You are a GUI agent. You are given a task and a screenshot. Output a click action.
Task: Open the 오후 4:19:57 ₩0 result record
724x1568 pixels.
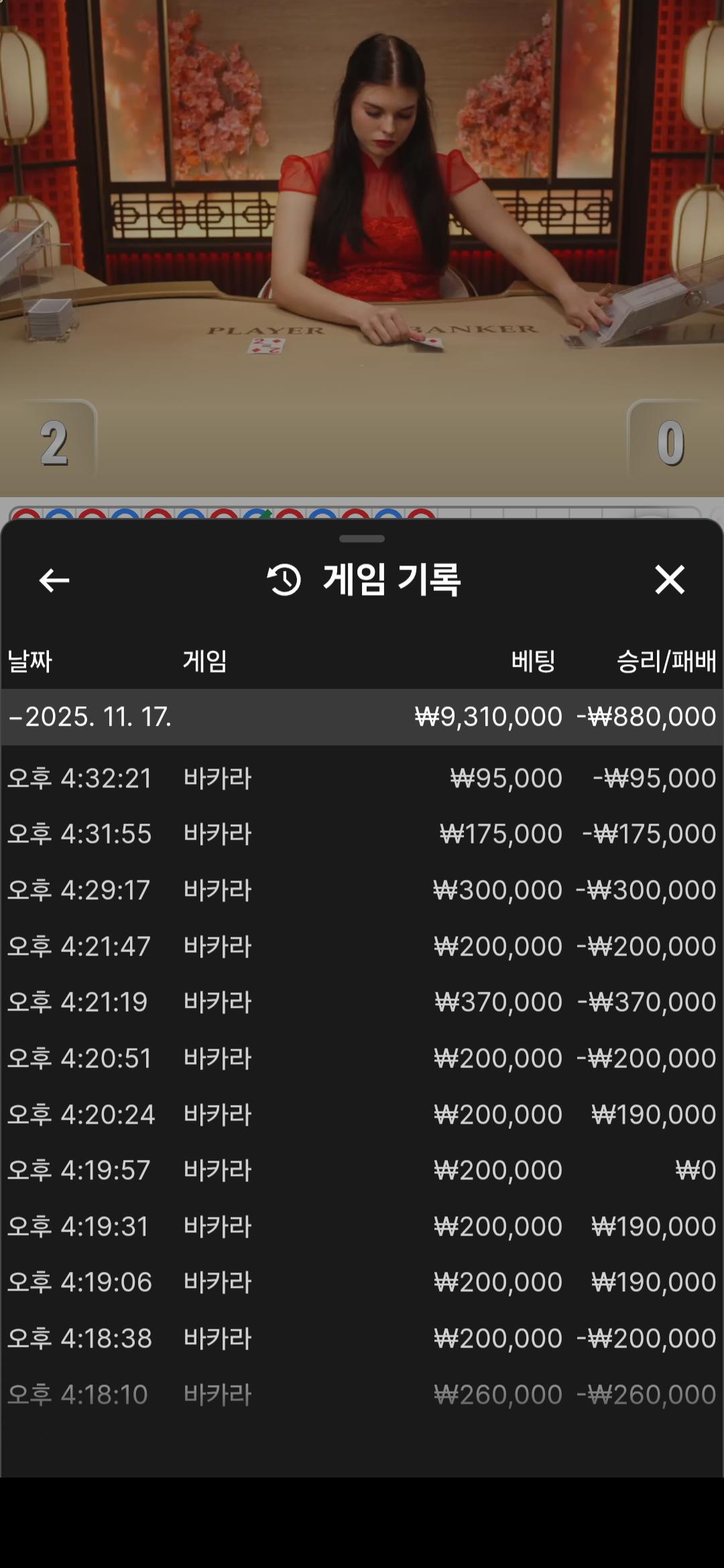(x=362, y=1171)
